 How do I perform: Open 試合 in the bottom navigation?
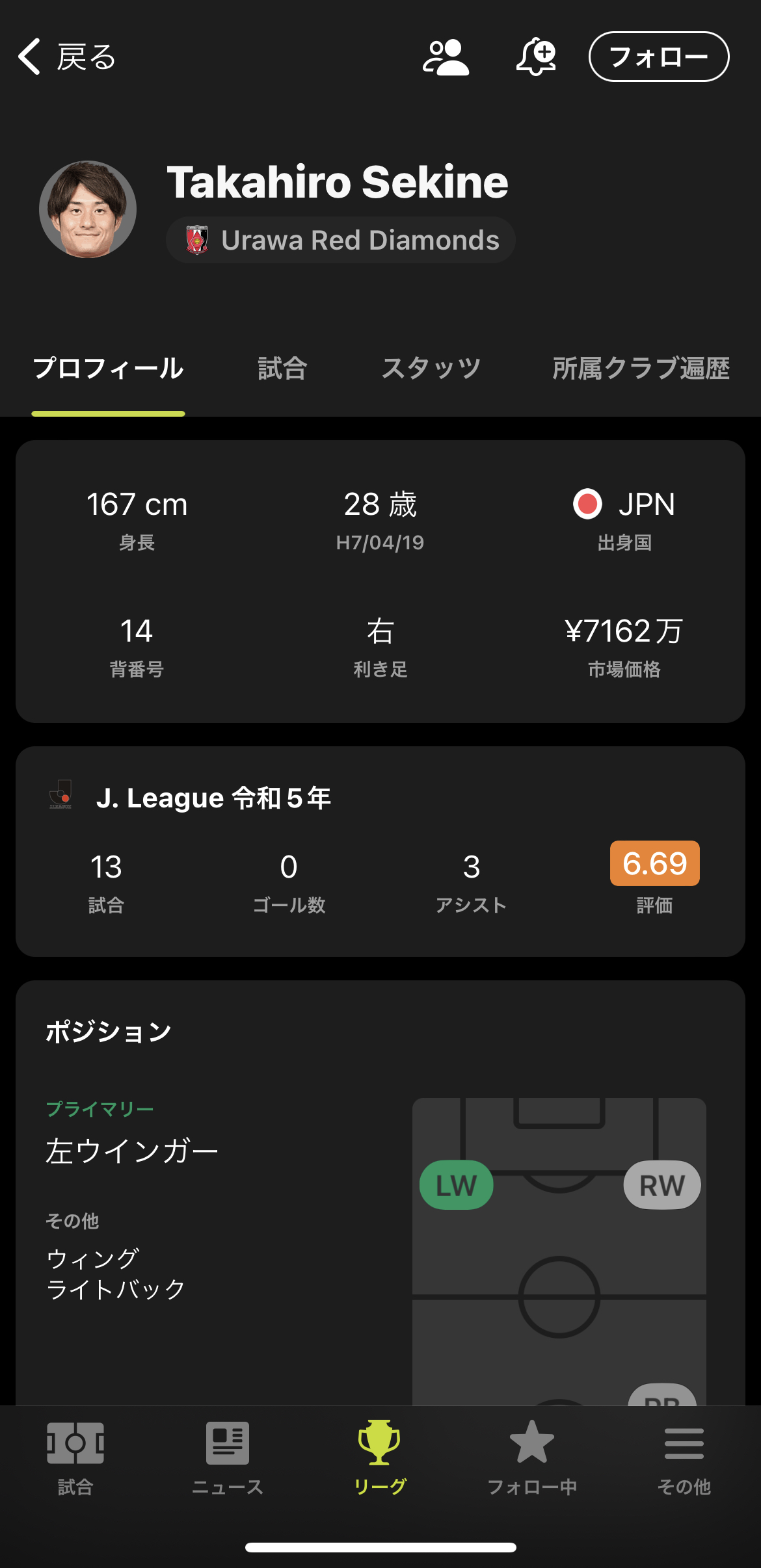(x=75, y=1457)
